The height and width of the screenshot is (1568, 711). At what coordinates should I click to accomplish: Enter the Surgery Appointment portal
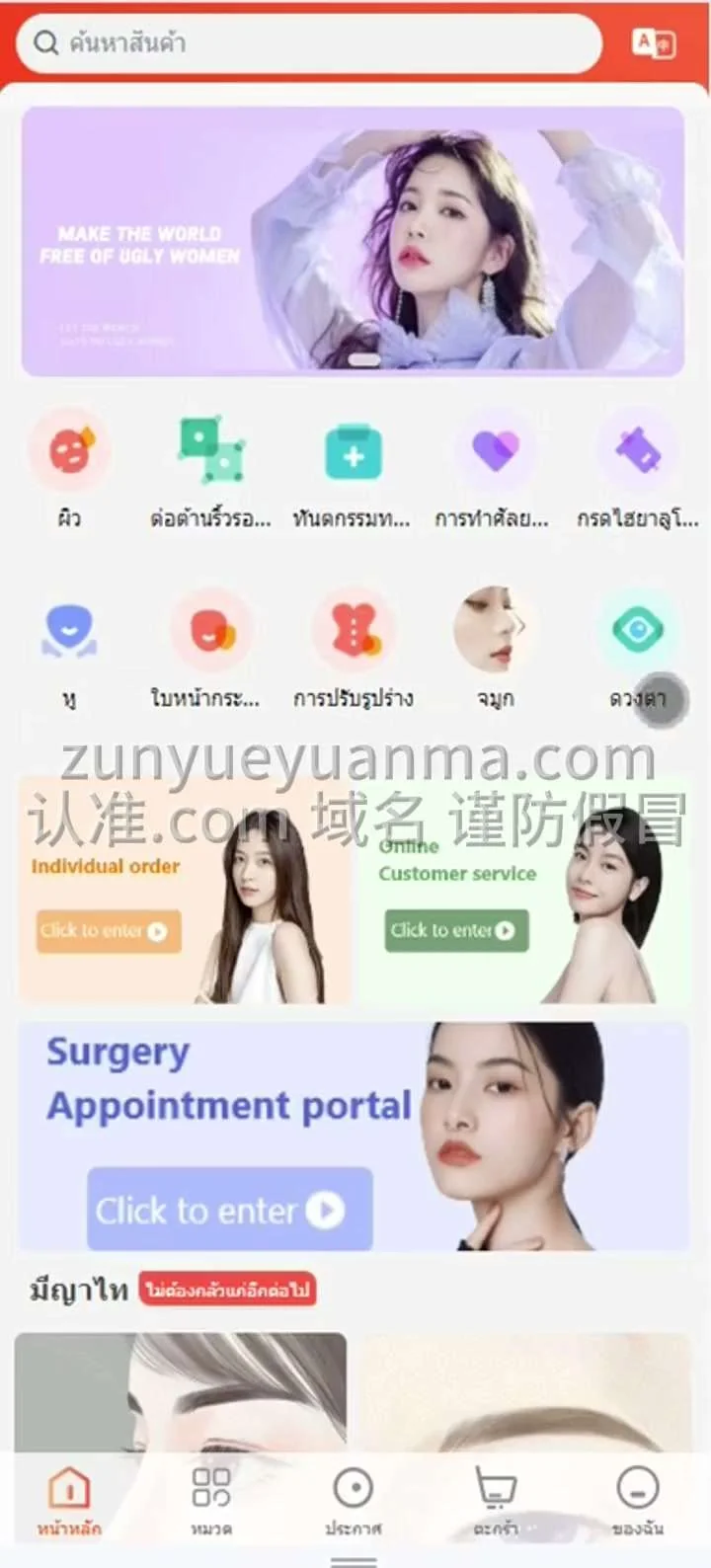click(x=229, y=1210)
